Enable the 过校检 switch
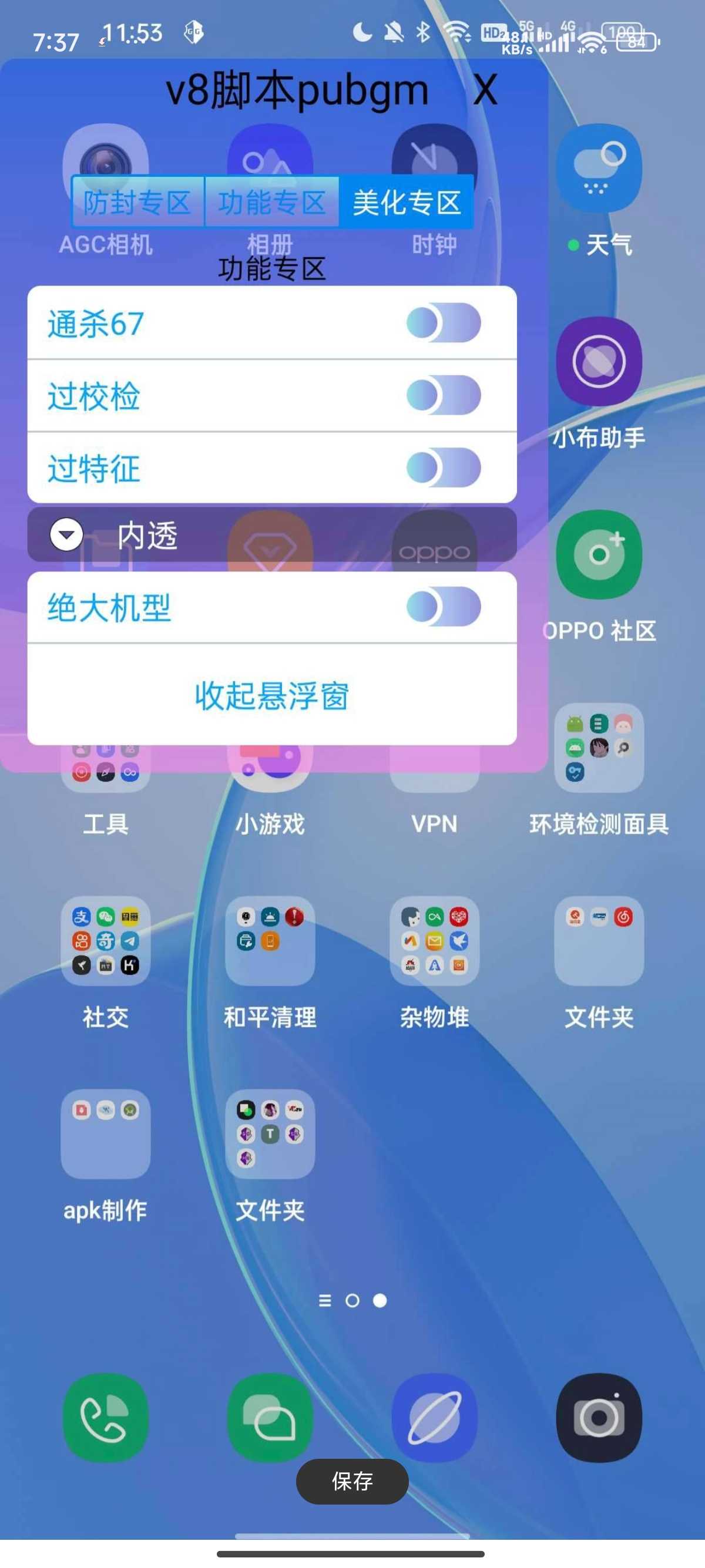Image resolution: width=705 pixels, height=1568 pixels. [x=443, y=395]
